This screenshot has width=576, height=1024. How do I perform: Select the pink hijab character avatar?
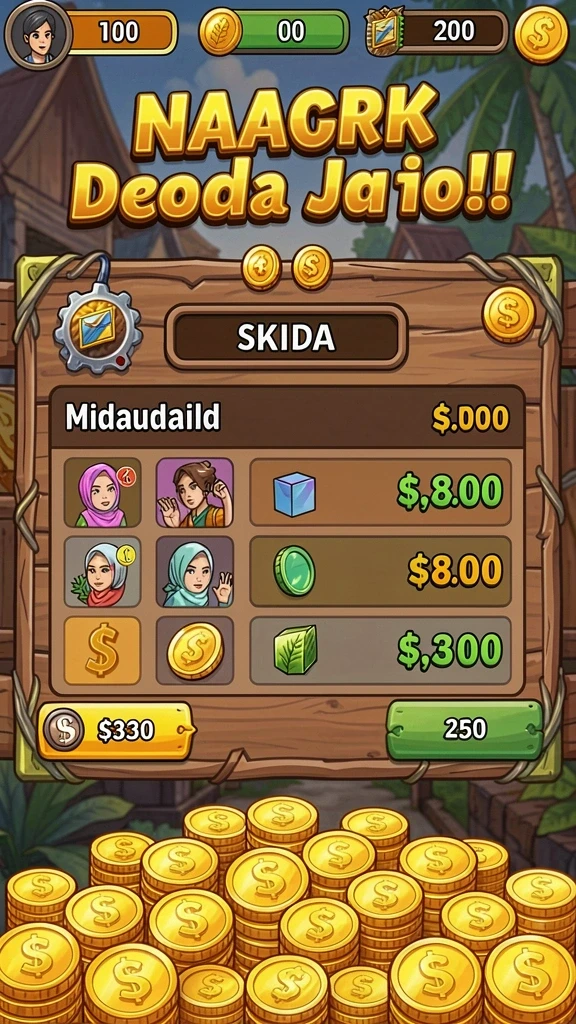(103, 492)
